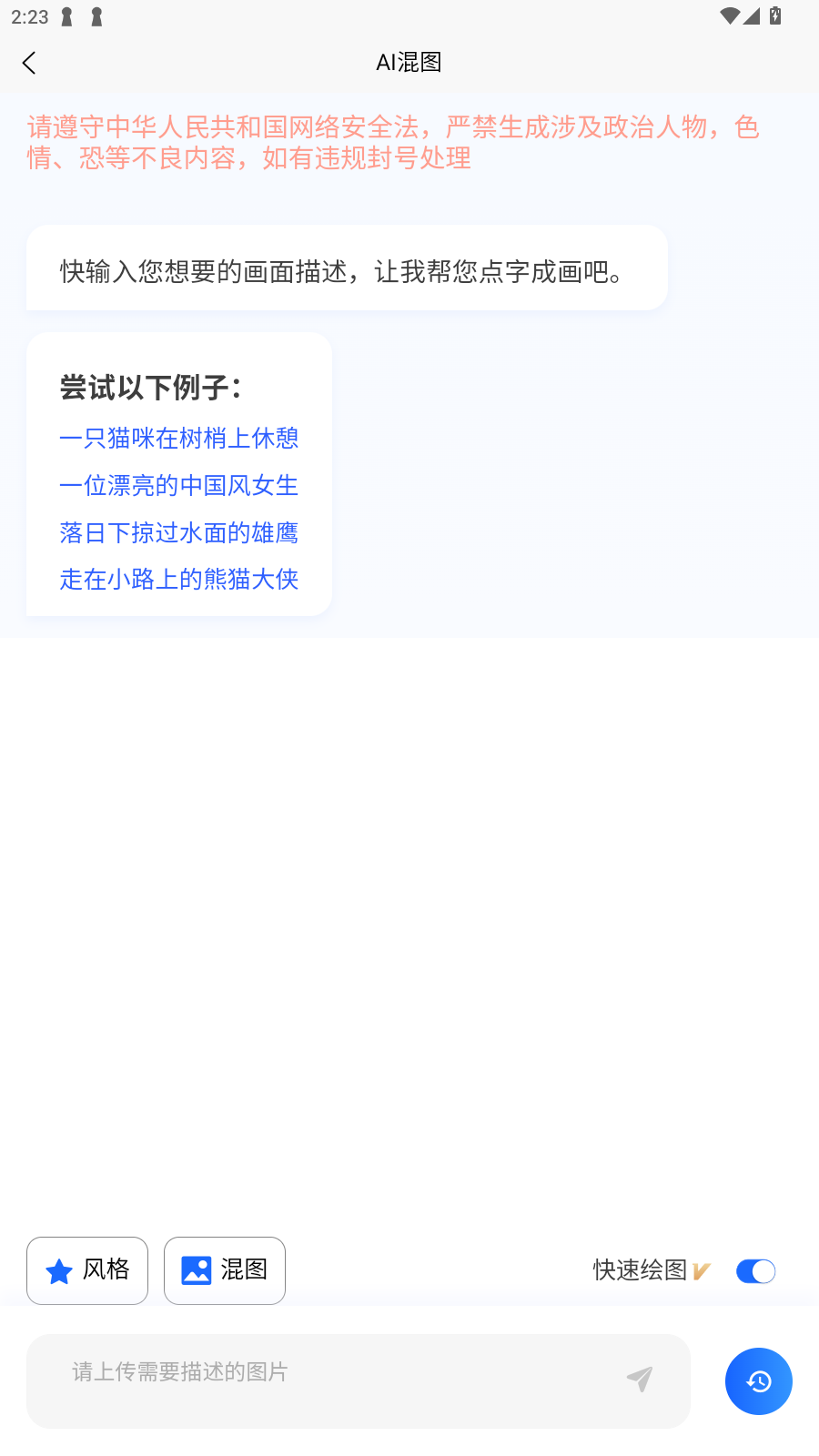This screenshot has width=819, height=1456.
Task: Expand style options via 风格
Action: [x=86, y=1270]
